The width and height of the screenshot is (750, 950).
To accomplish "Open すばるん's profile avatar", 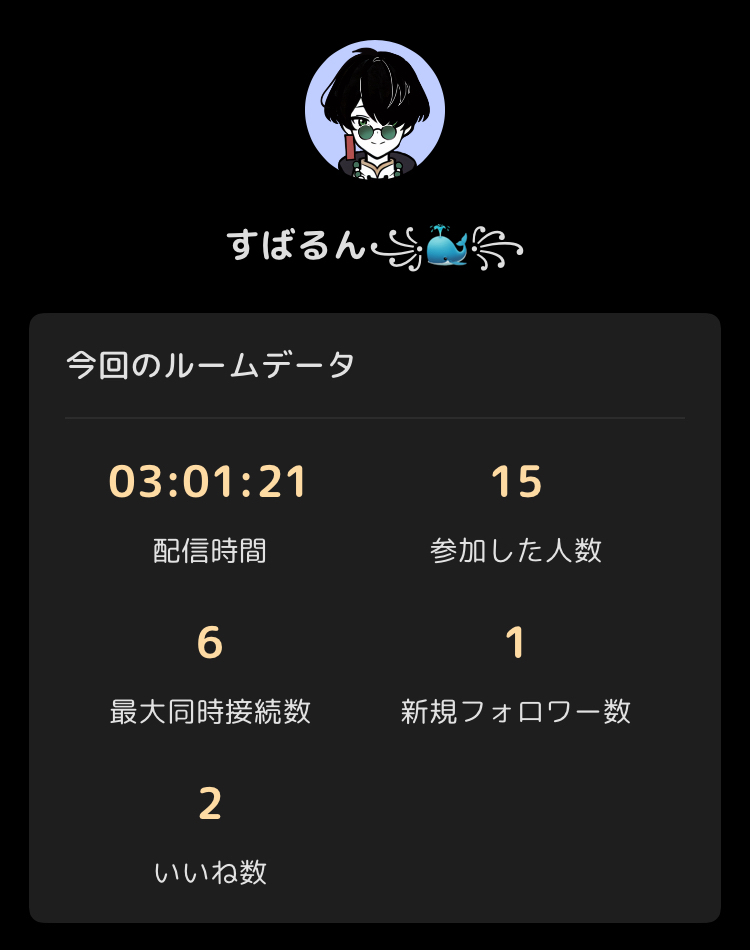I will pyautogui.click(x=375, y=110).
